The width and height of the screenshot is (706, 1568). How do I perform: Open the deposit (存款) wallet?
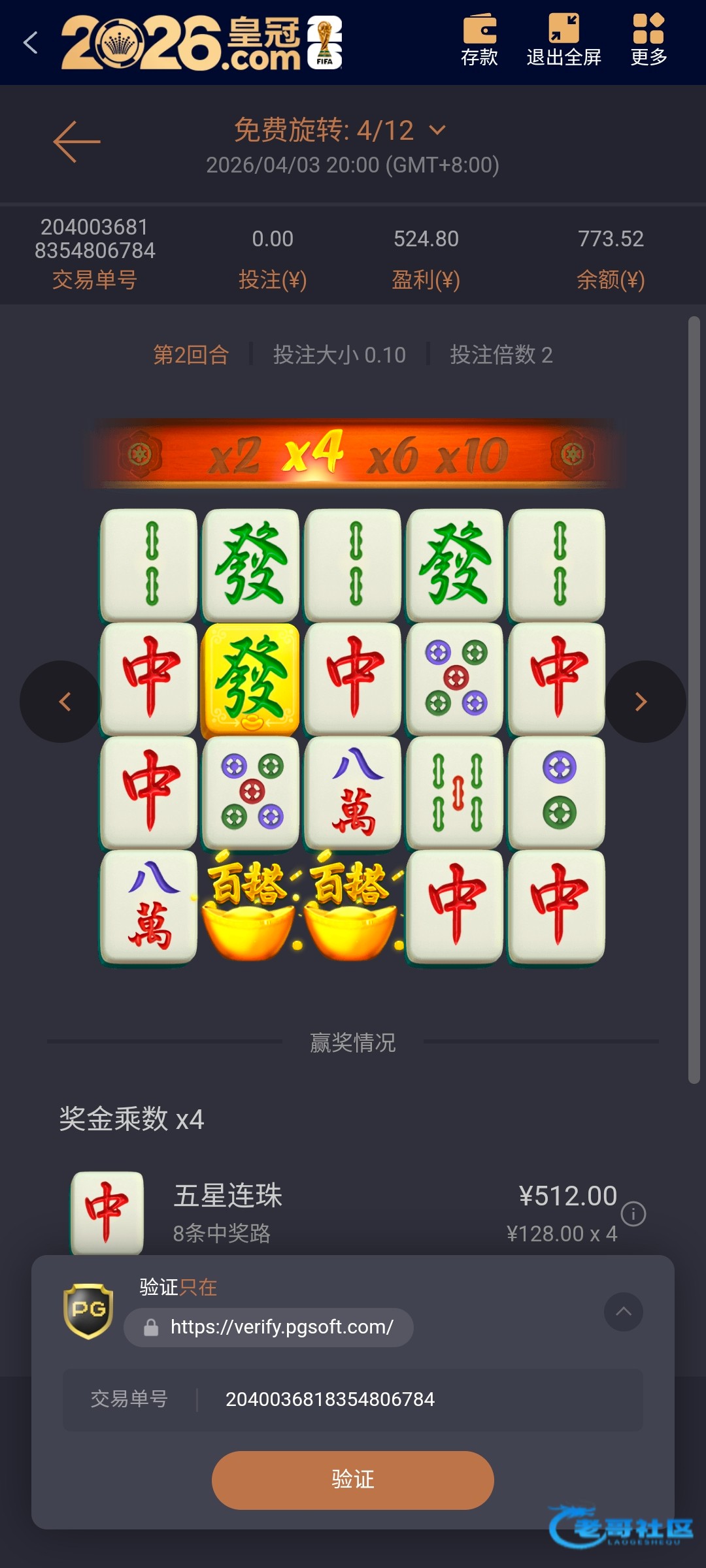pyautogui.click(x=479, y=41)
